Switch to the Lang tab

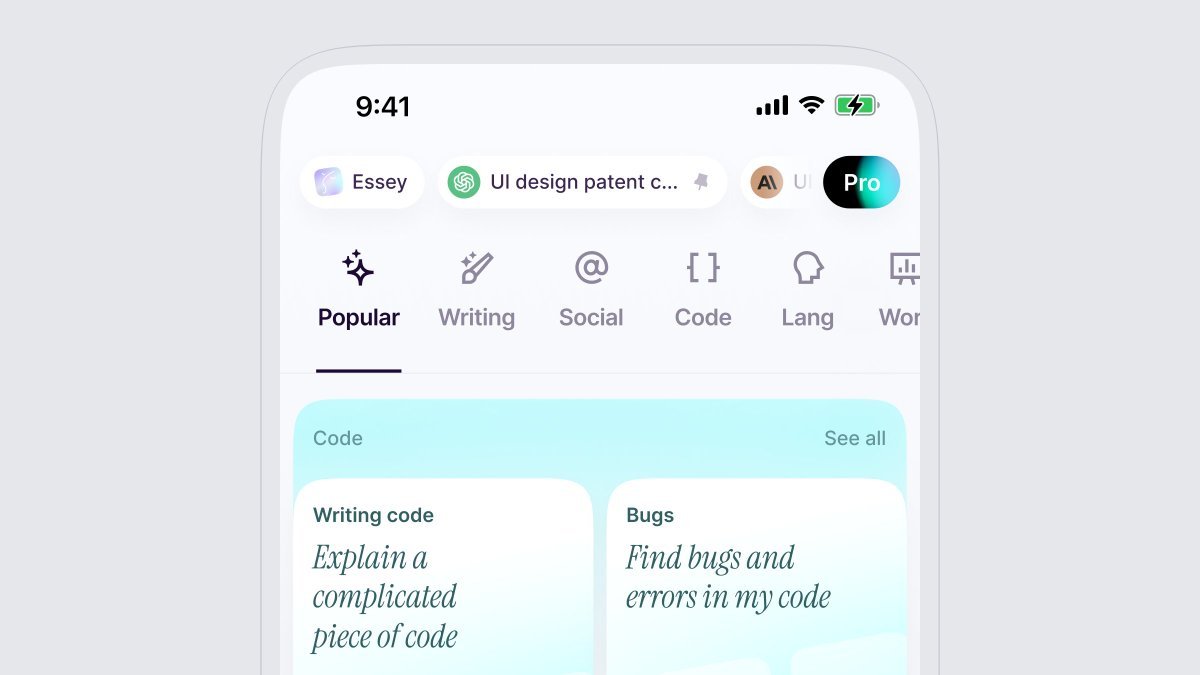[807, 291]
